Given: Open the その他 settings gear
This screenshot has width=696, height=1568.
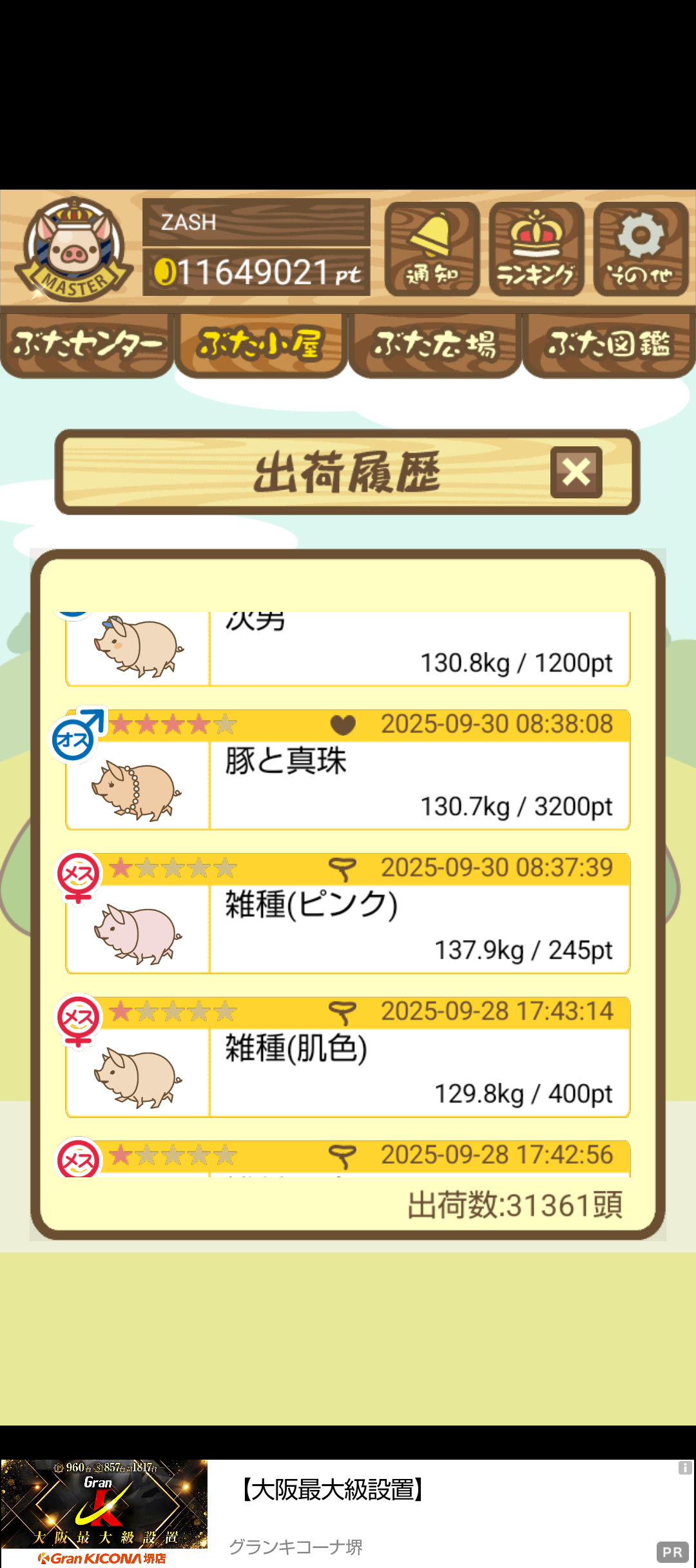Looking at the screenshot, I should click(x=641, y=249).
